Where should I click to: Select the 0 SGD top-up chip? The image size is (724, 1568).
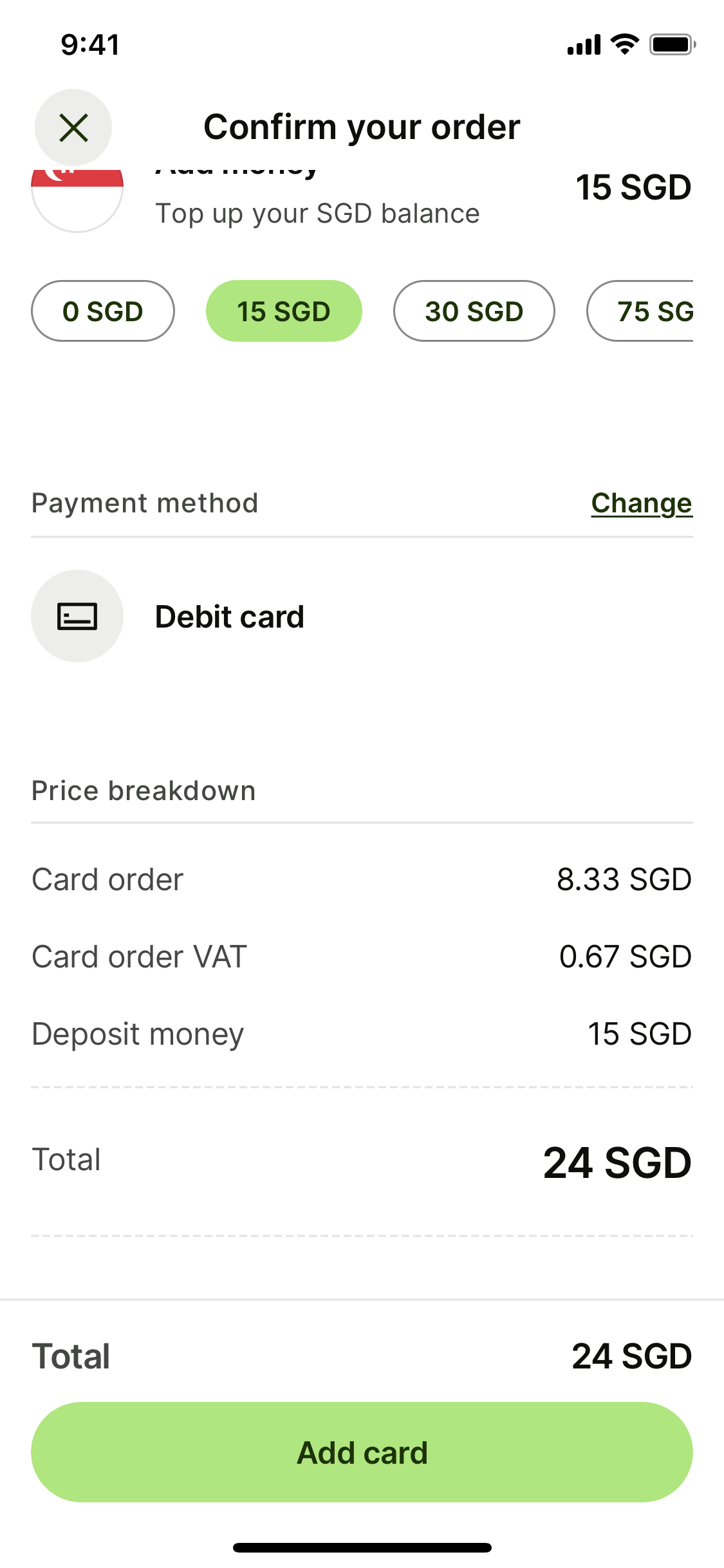point(103,311)
